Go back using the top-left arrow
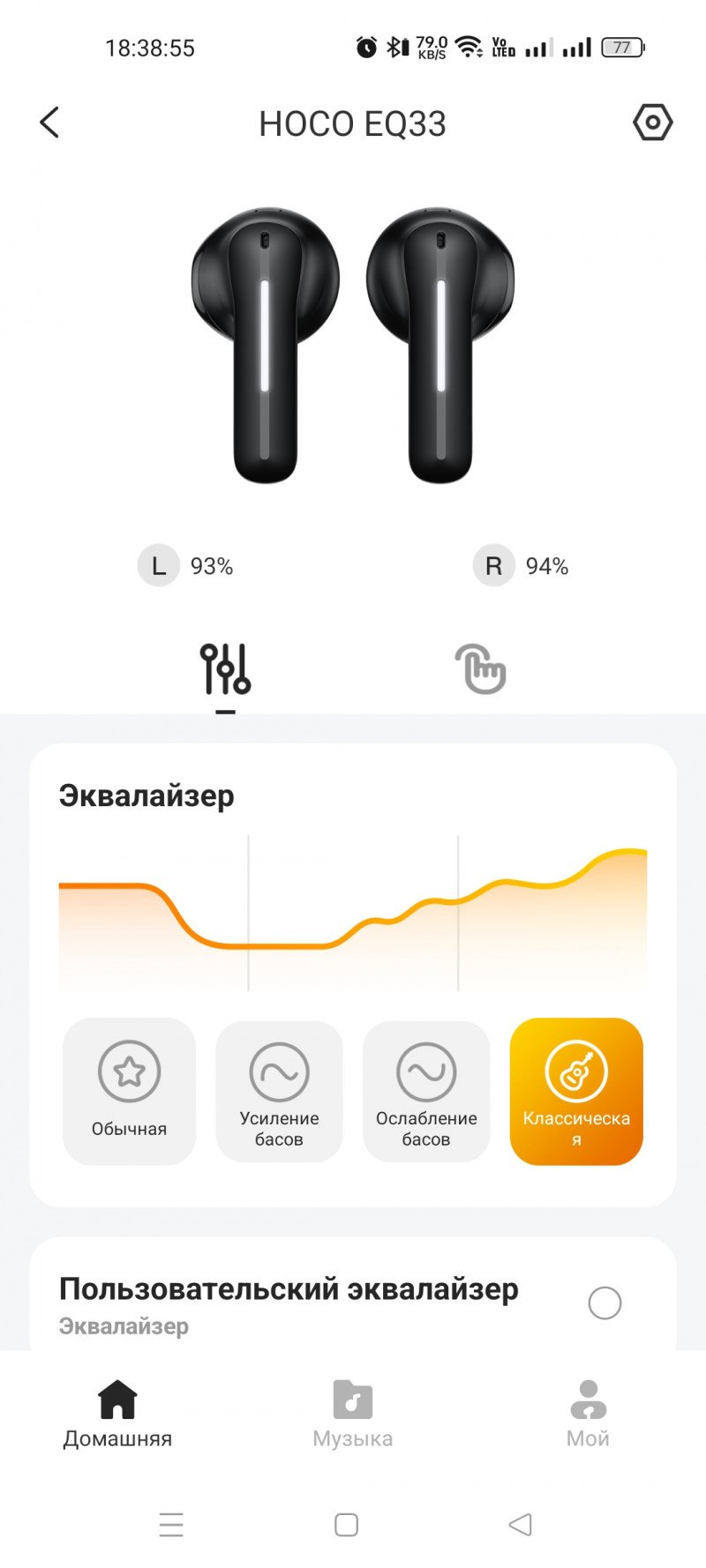Image resolution: width=706 pixels, height=1568 pixels. (49, 123)
